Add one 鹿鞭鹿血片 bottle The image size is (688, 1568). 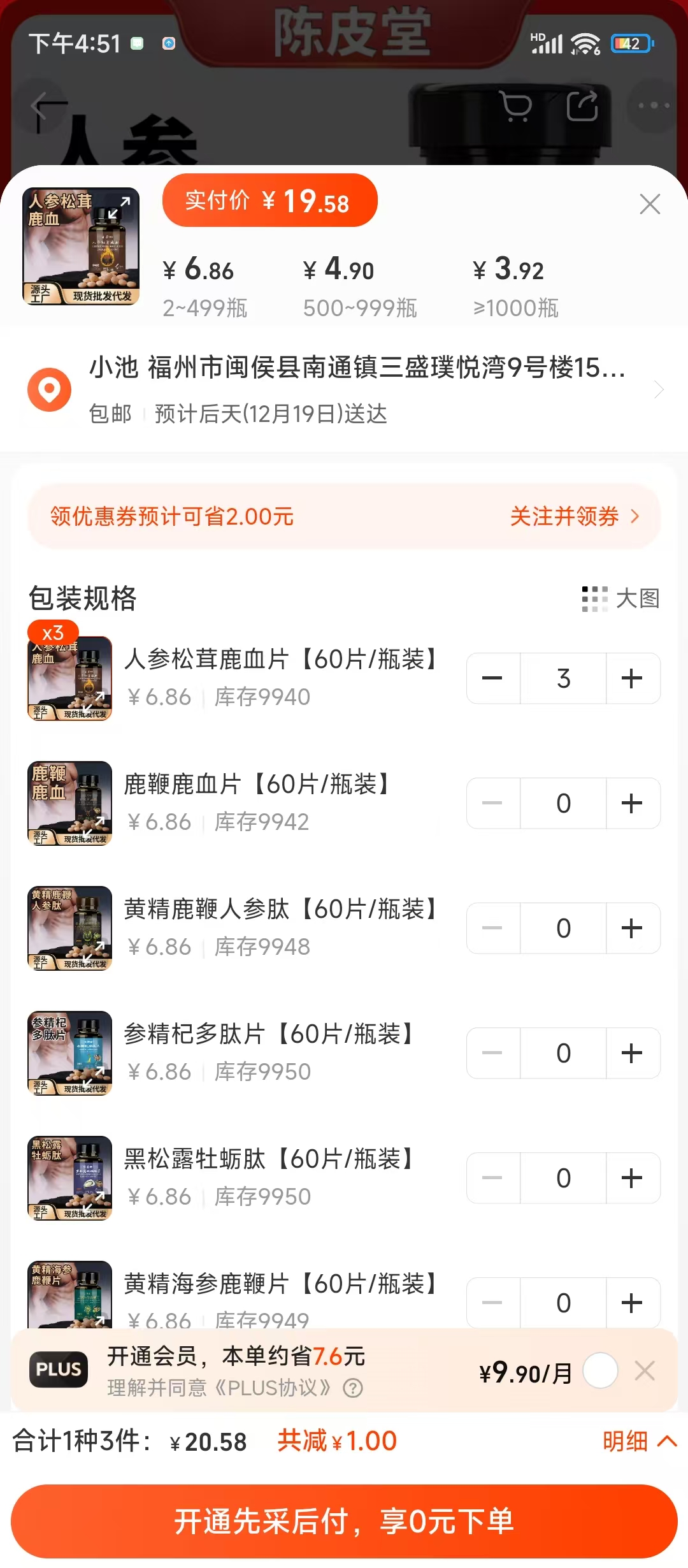pyautogui.click(x=632, y=803)
